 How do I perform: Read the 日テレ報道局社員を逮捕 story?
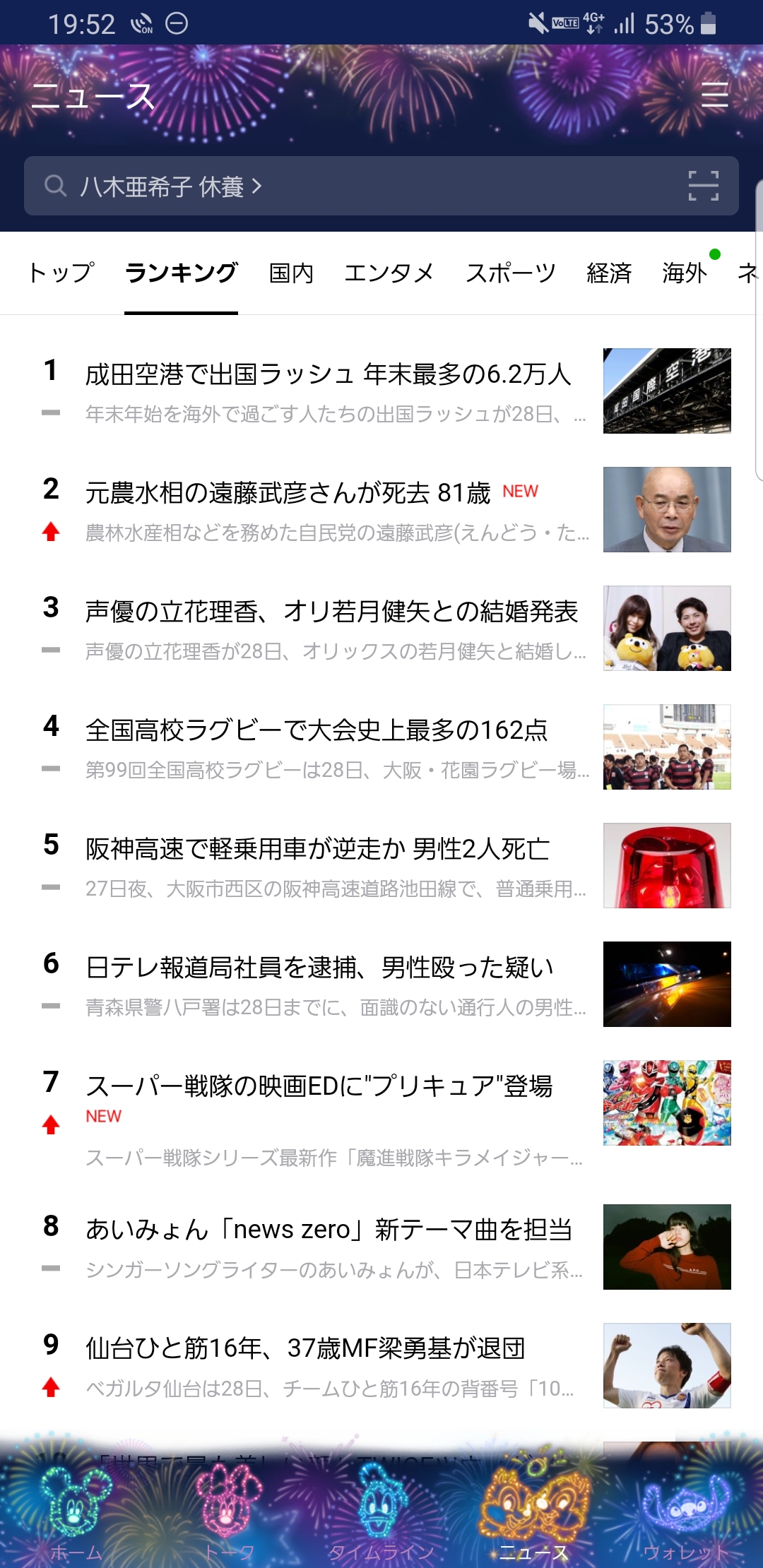[319, 968]
